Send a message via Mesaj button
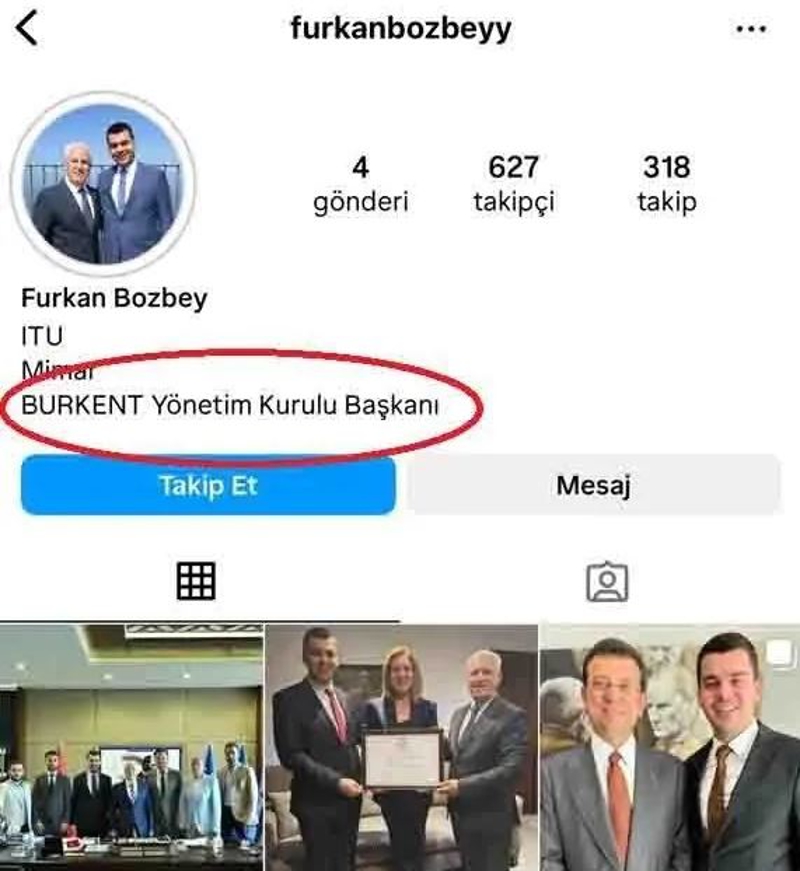The image size is (800, 871). point(593,485)
